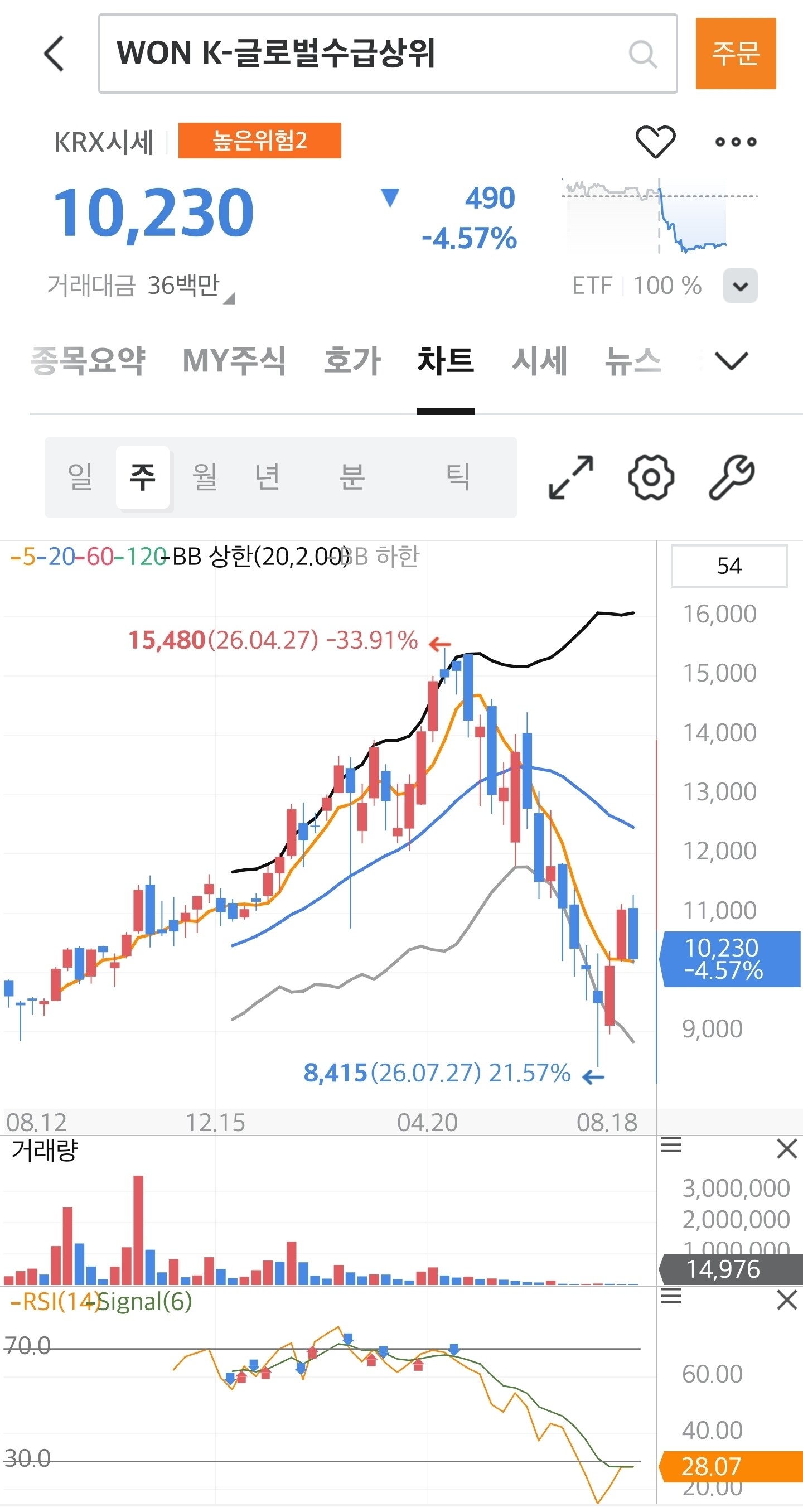Select the 분 minute chart period
Viewport: 803px width, 1512px height.
352,477
